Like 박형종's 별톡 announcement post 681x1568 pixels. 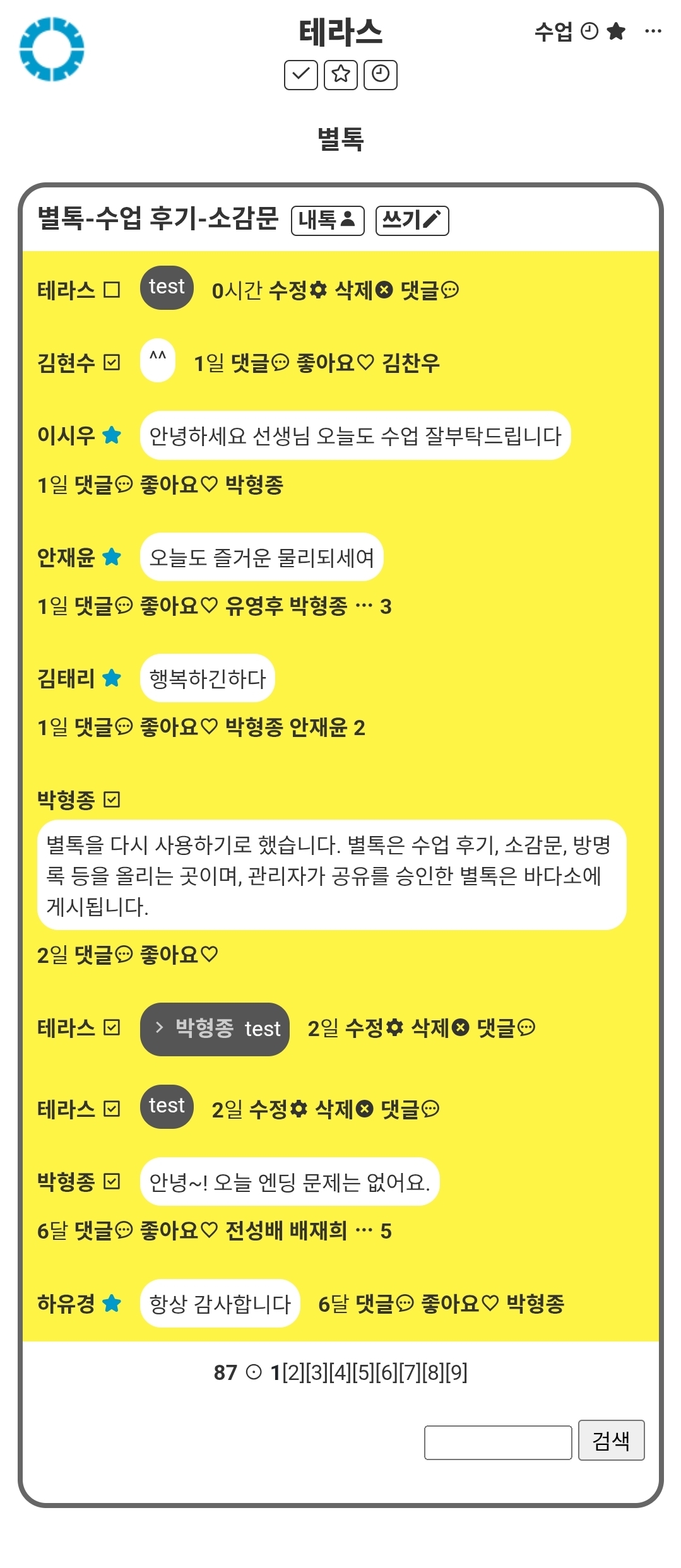(179, 955)
